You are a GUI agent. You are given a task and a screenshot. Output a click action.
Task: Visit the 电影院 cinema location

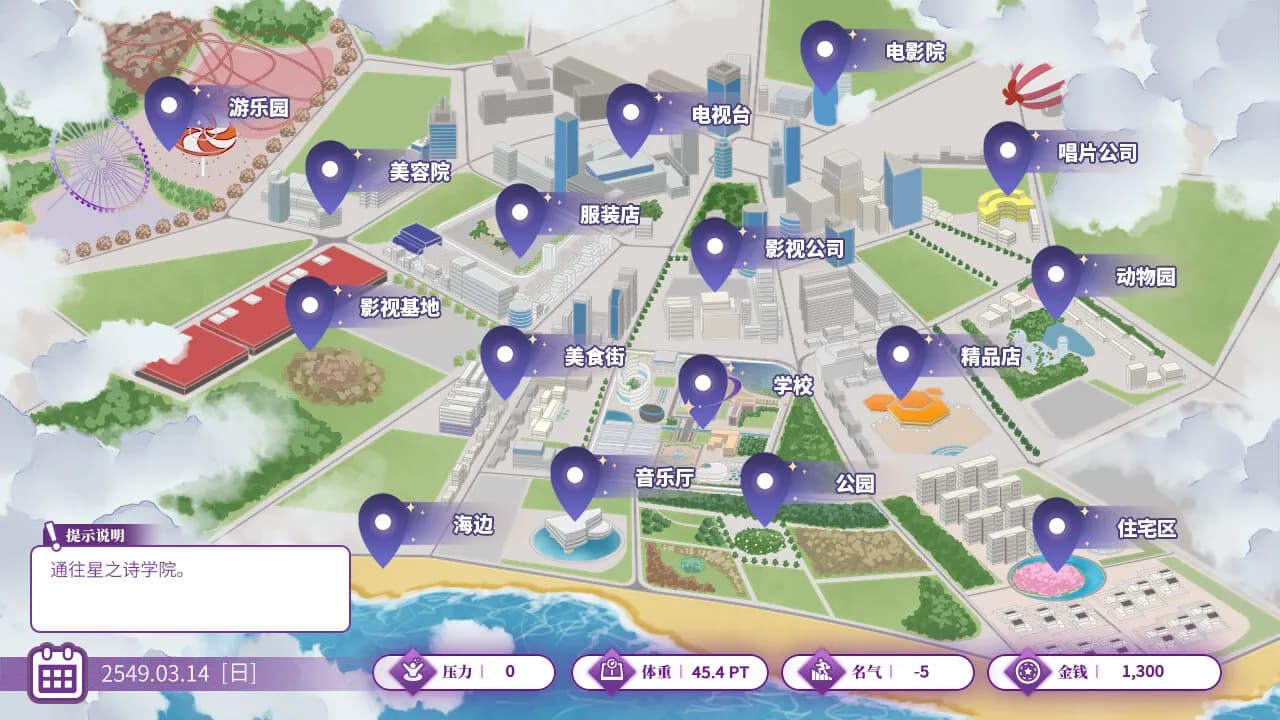click(825, 49)
